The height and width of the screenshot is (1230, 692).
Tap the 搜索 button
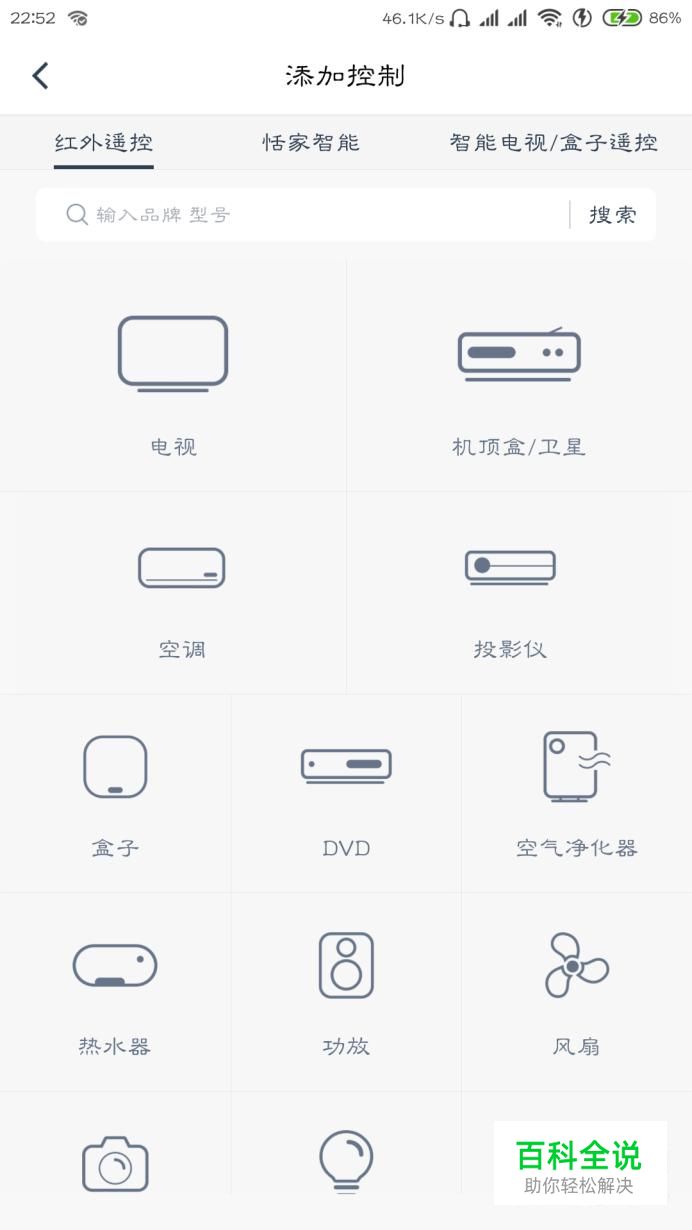click(x=612, y=215)
